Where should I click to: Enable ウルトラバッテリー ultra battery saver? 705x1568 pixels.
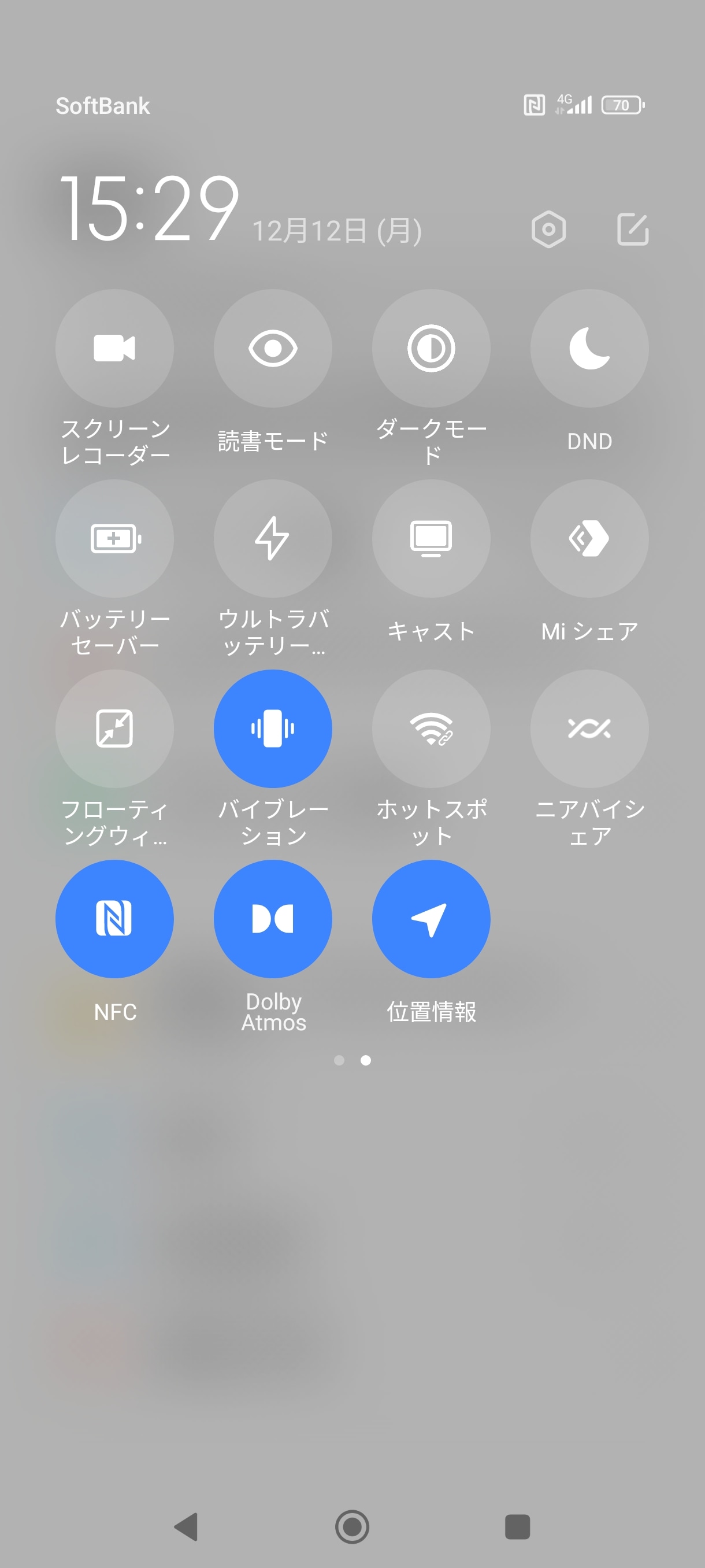coord(273,538)
